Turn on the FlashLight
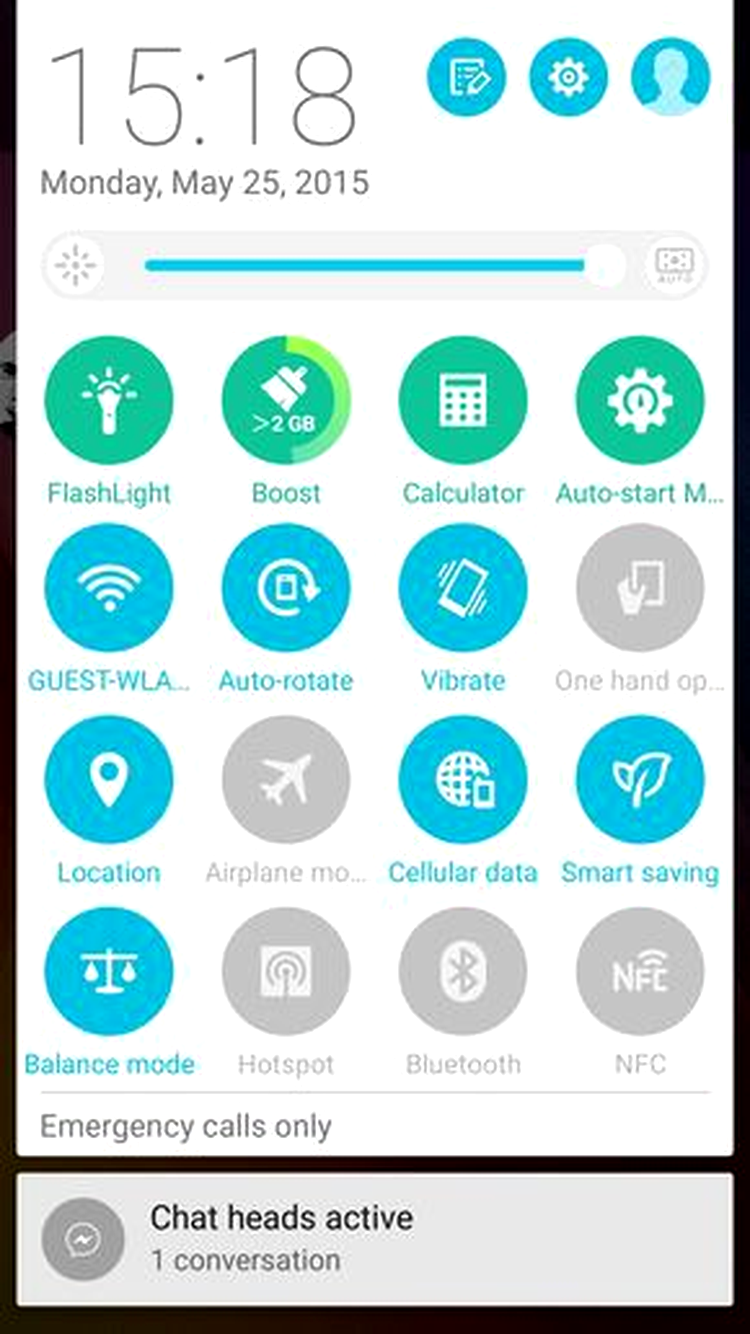The image size is (750, 1334). pyautogui.click(x=109, y=400)
